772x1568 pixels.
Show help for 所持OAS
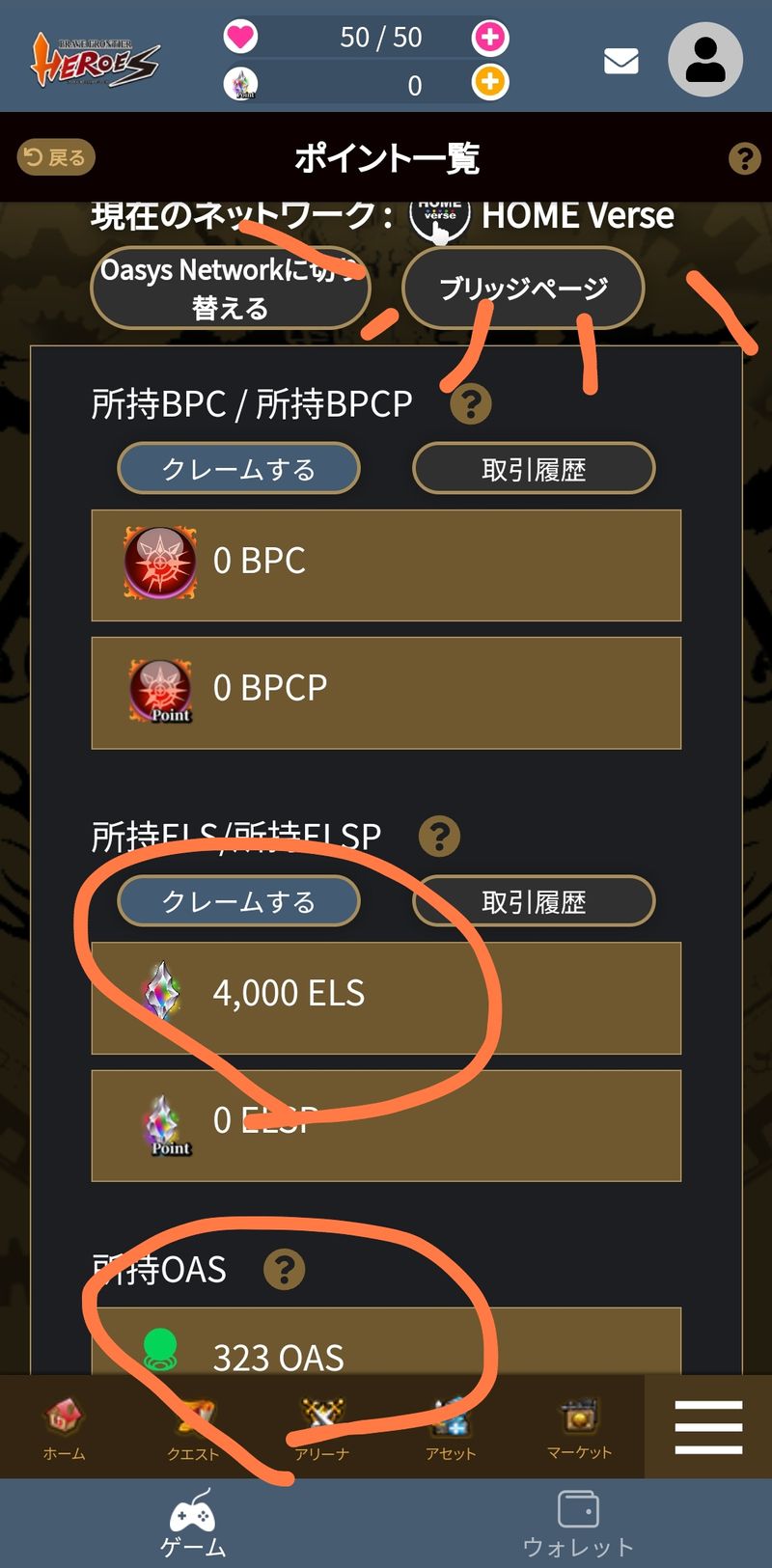click(x=285, y=1270)
